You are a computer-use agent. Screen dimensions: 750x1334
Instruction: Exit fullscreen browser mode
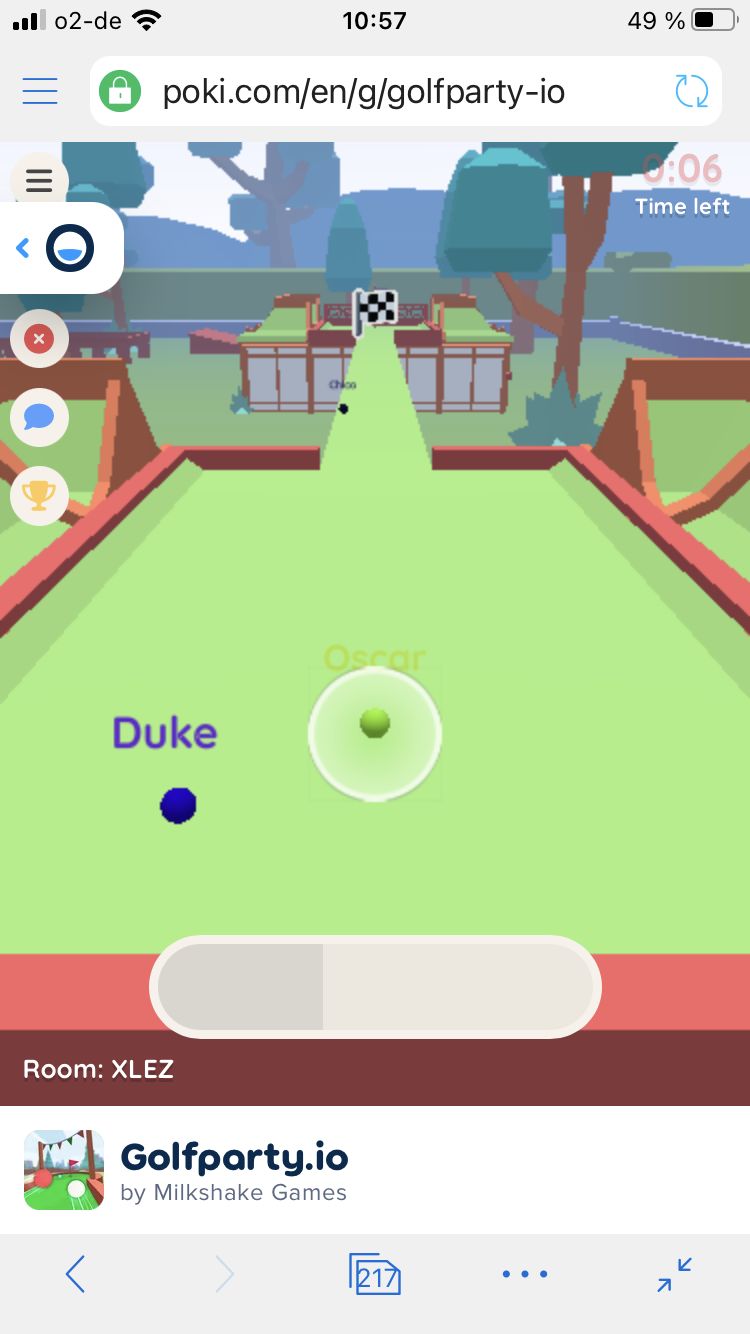[x=675, y=1274]
